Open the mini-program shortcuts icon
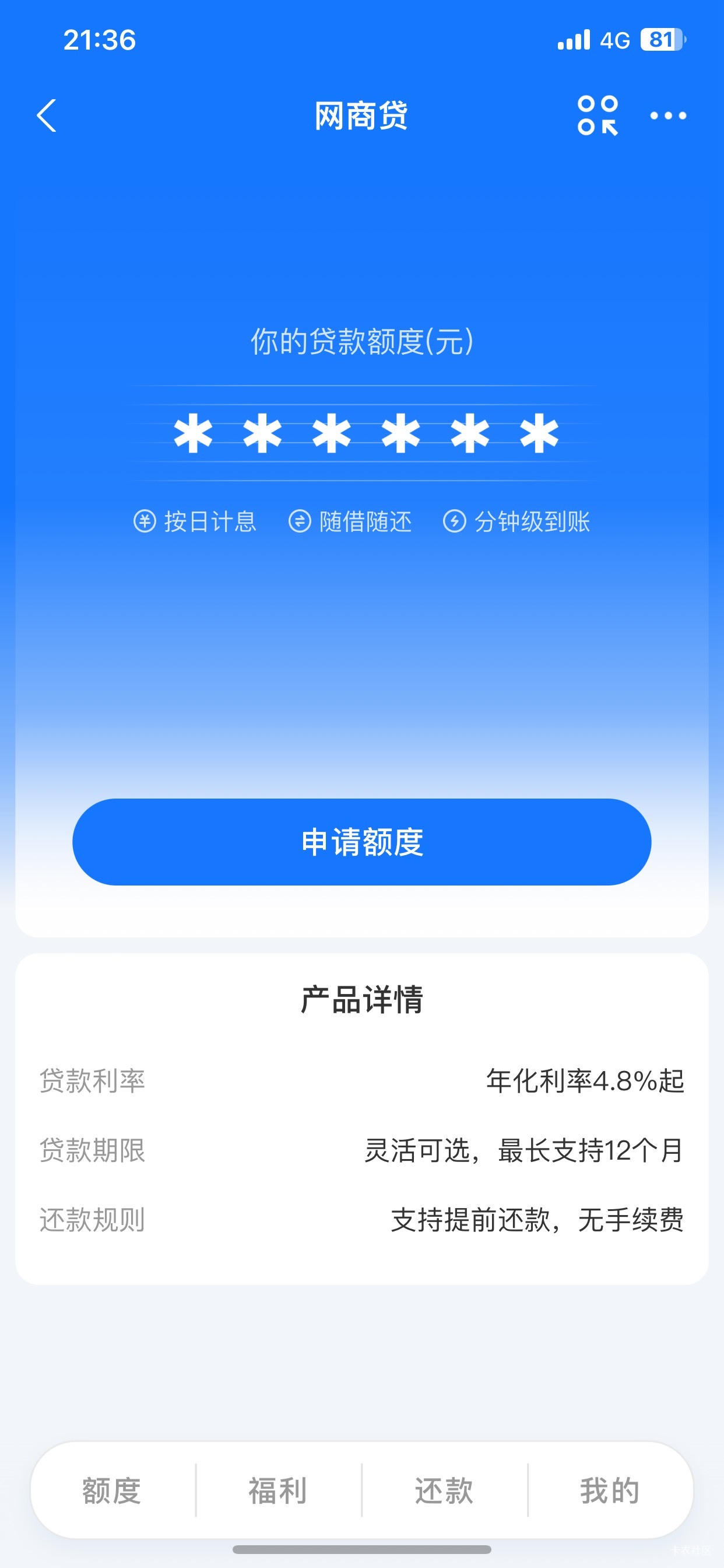Viewport: 724px width, 1568px height. (x=598, y=116)
